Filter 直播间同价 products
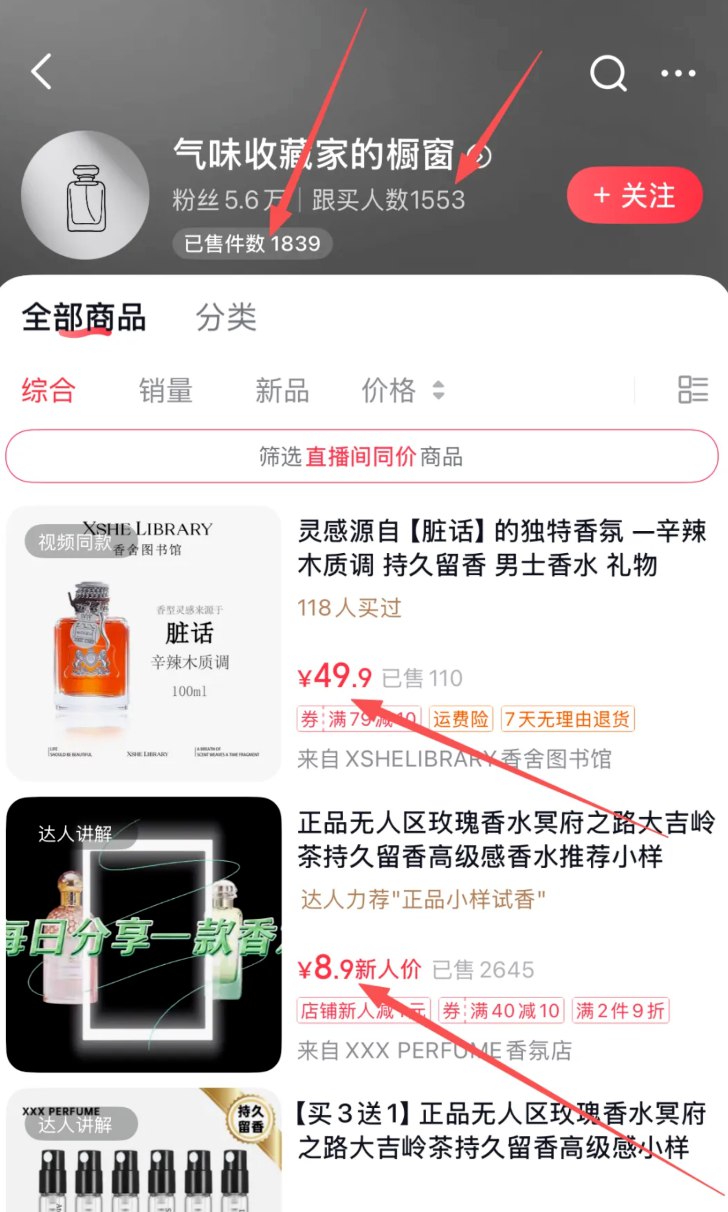 point(362,457)
